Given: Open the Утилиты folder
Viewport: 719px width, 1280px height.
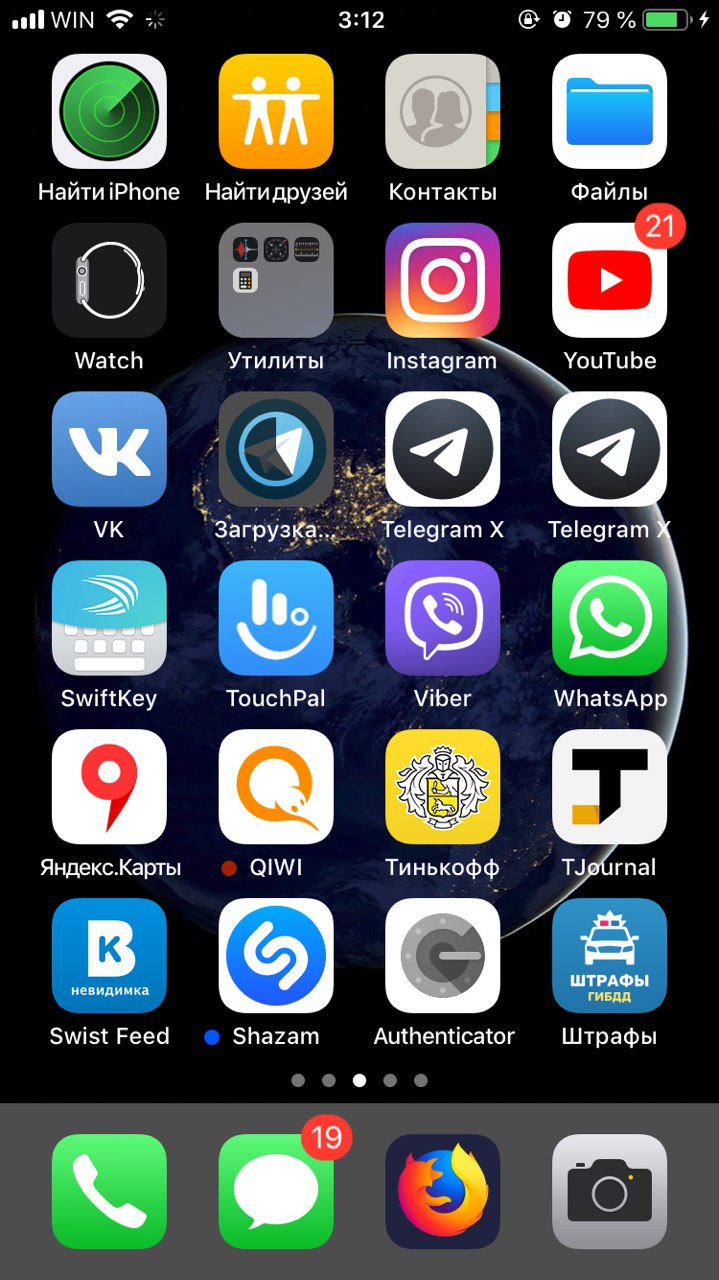Looking at the screenshot, I should tap(276, 280).
